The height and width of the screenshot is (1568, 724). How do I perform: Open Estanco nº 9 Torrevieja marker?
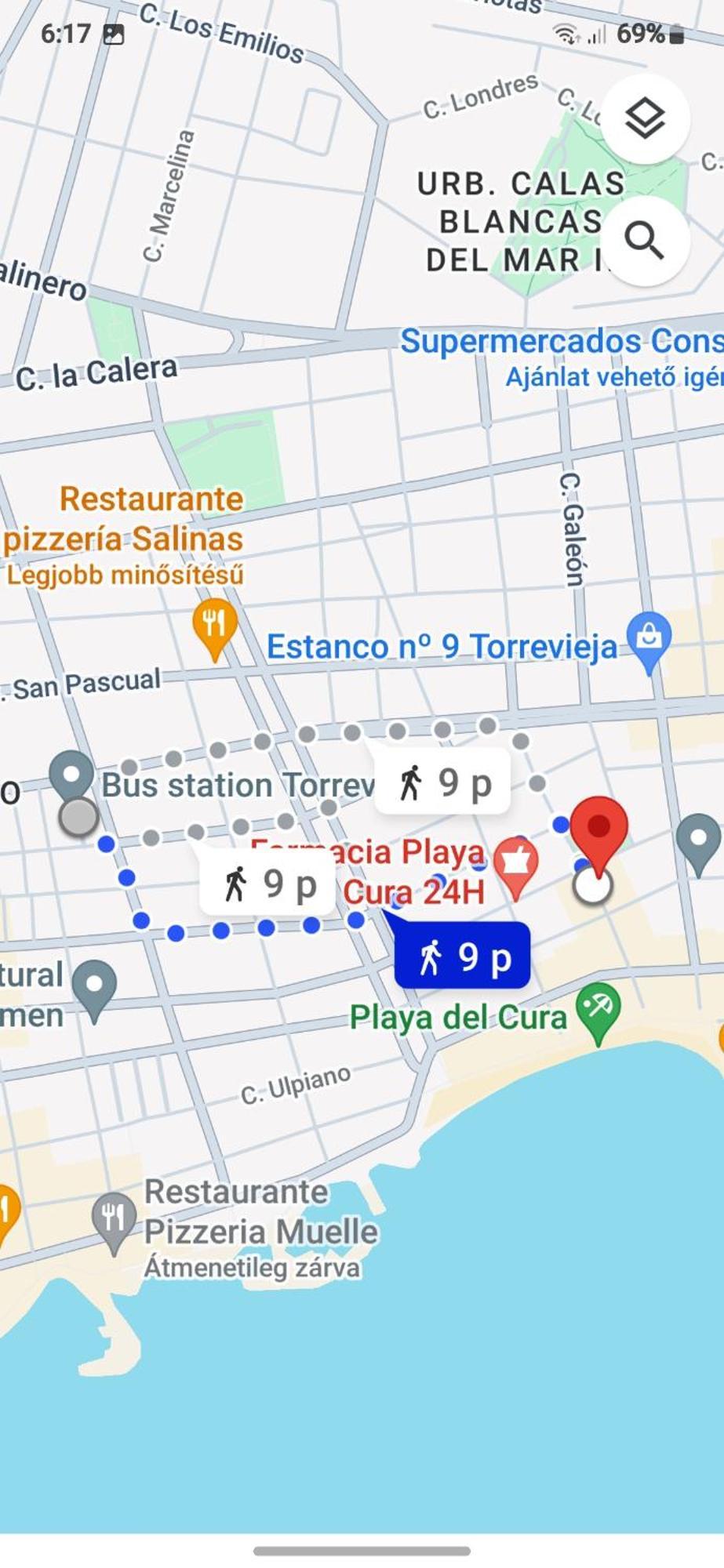[649, 637]
